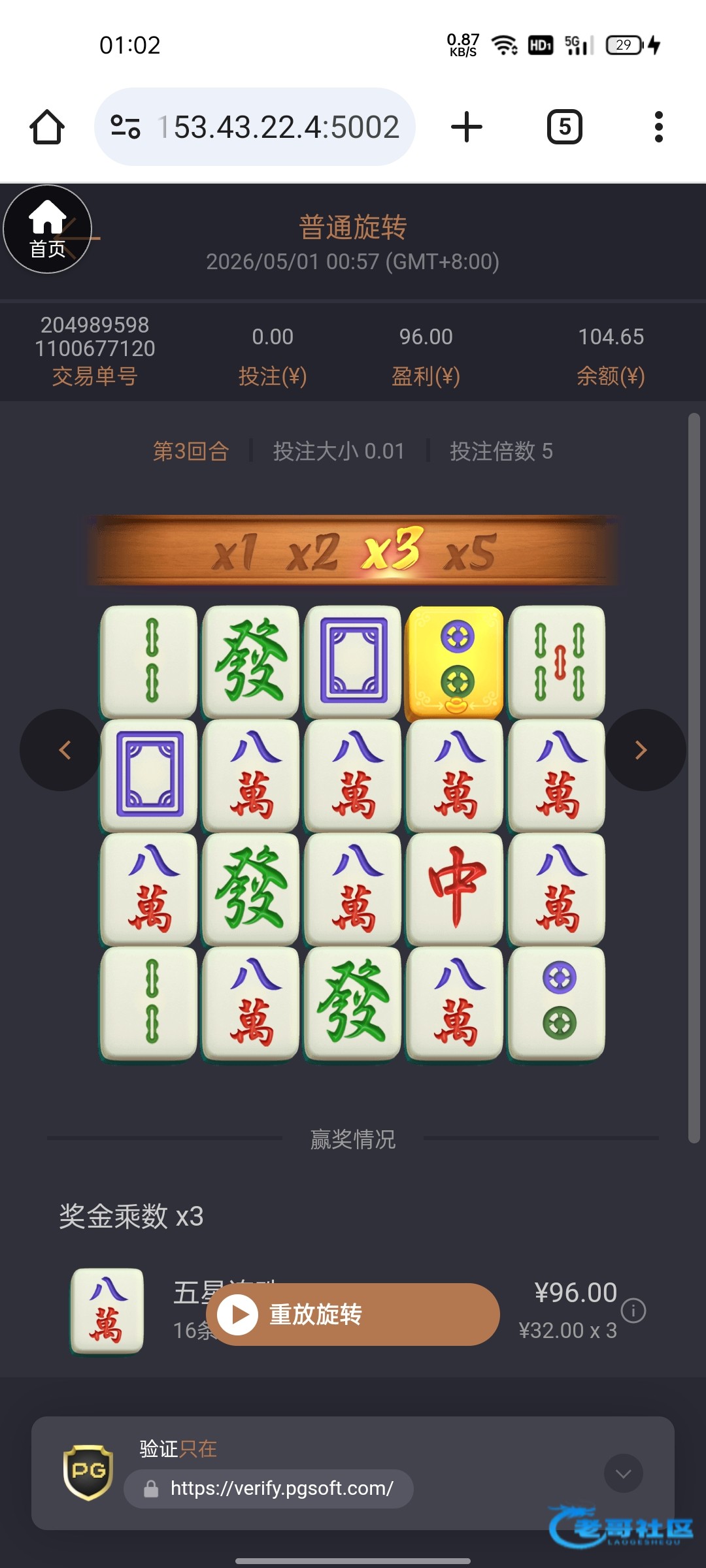Viewport: 706px width, 1568px height.
Task: Open the browser overflow menu
Action: pyautogui.click(x=658, y=127)
